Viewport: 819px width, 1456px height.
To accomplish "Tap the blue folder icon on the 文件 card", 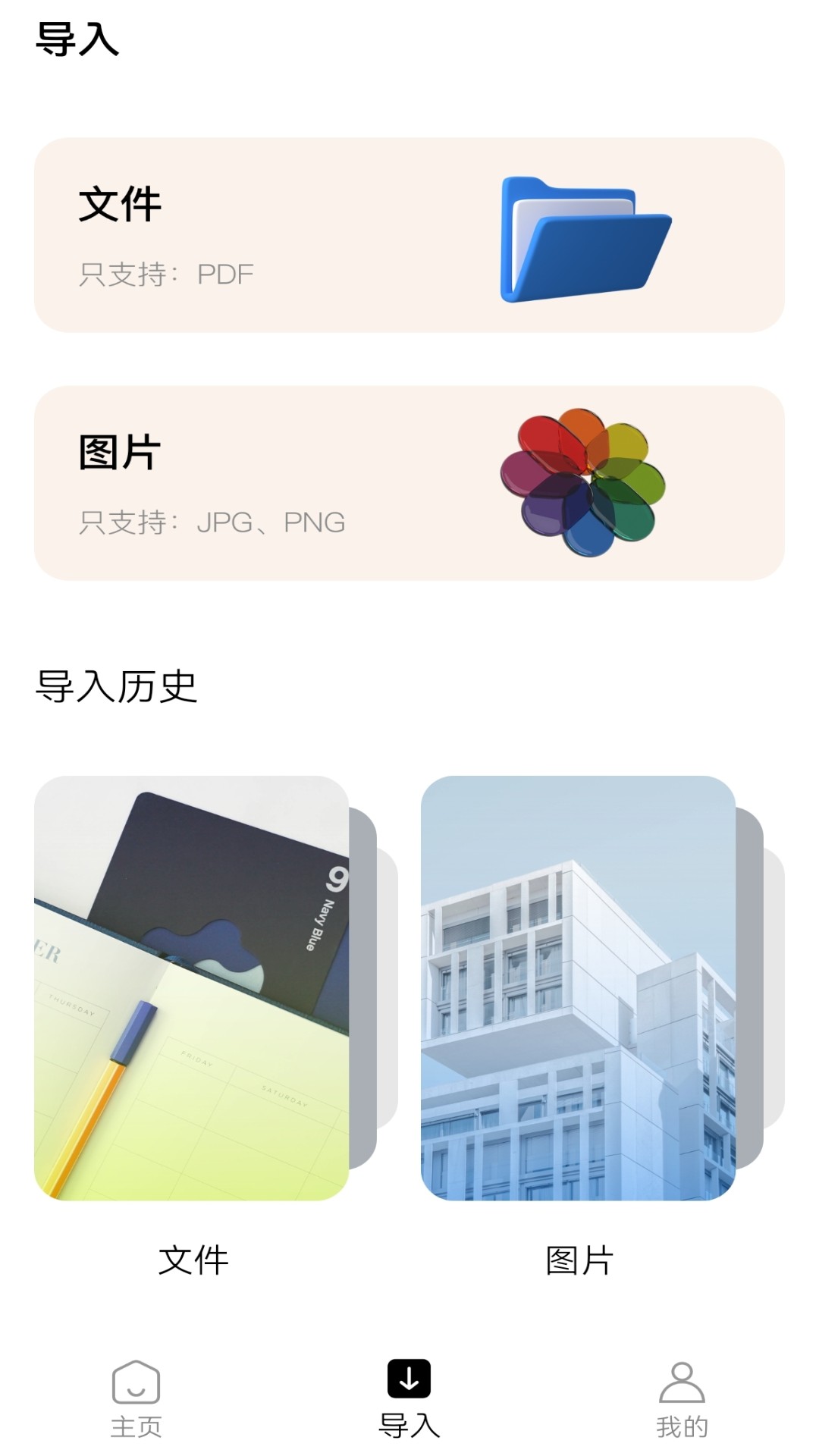I will [x=588, y=239].
